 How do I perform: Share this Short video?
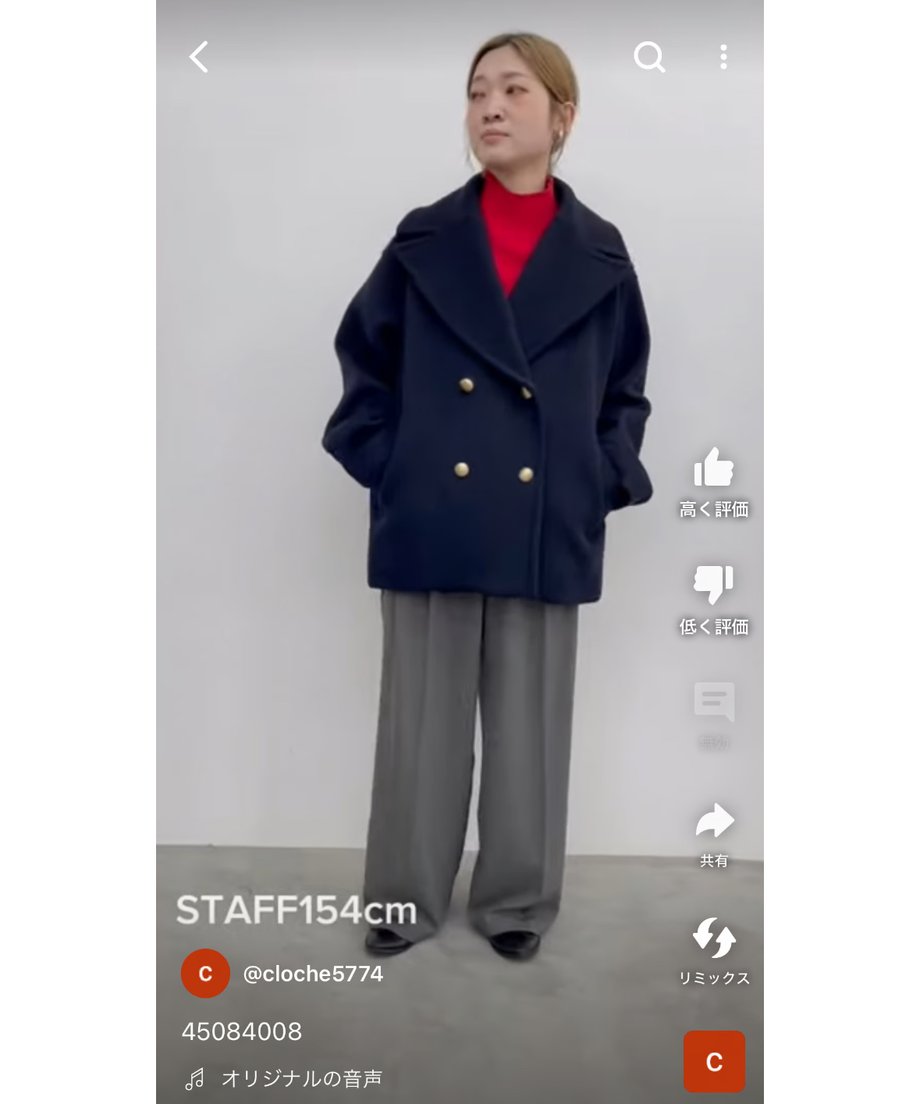714,822
